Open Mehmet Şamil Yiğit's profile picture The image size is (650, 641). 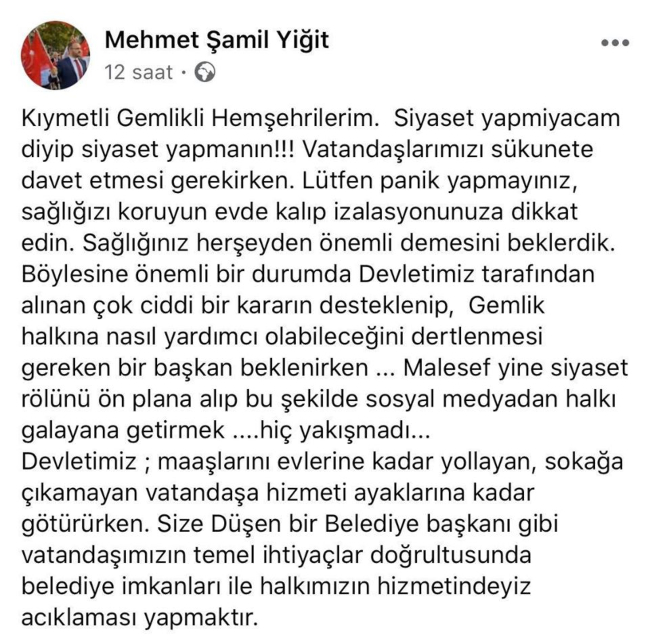click(55, 55)
